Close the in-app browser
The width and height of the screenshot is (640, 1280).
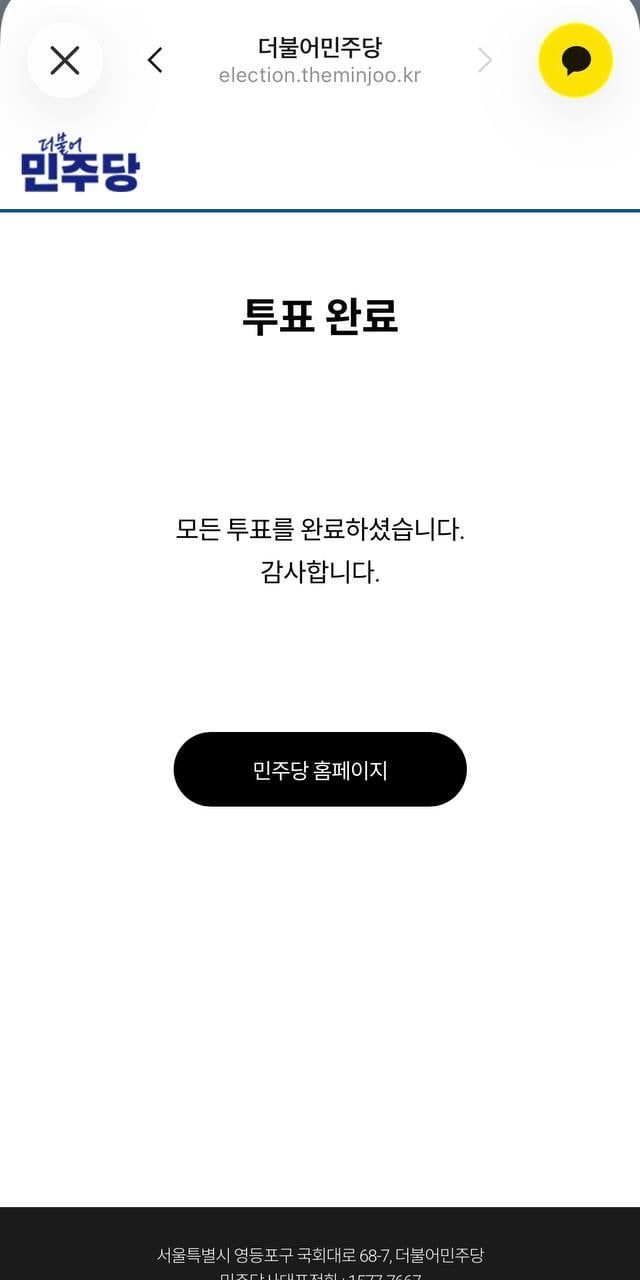[x=65, y=61]
